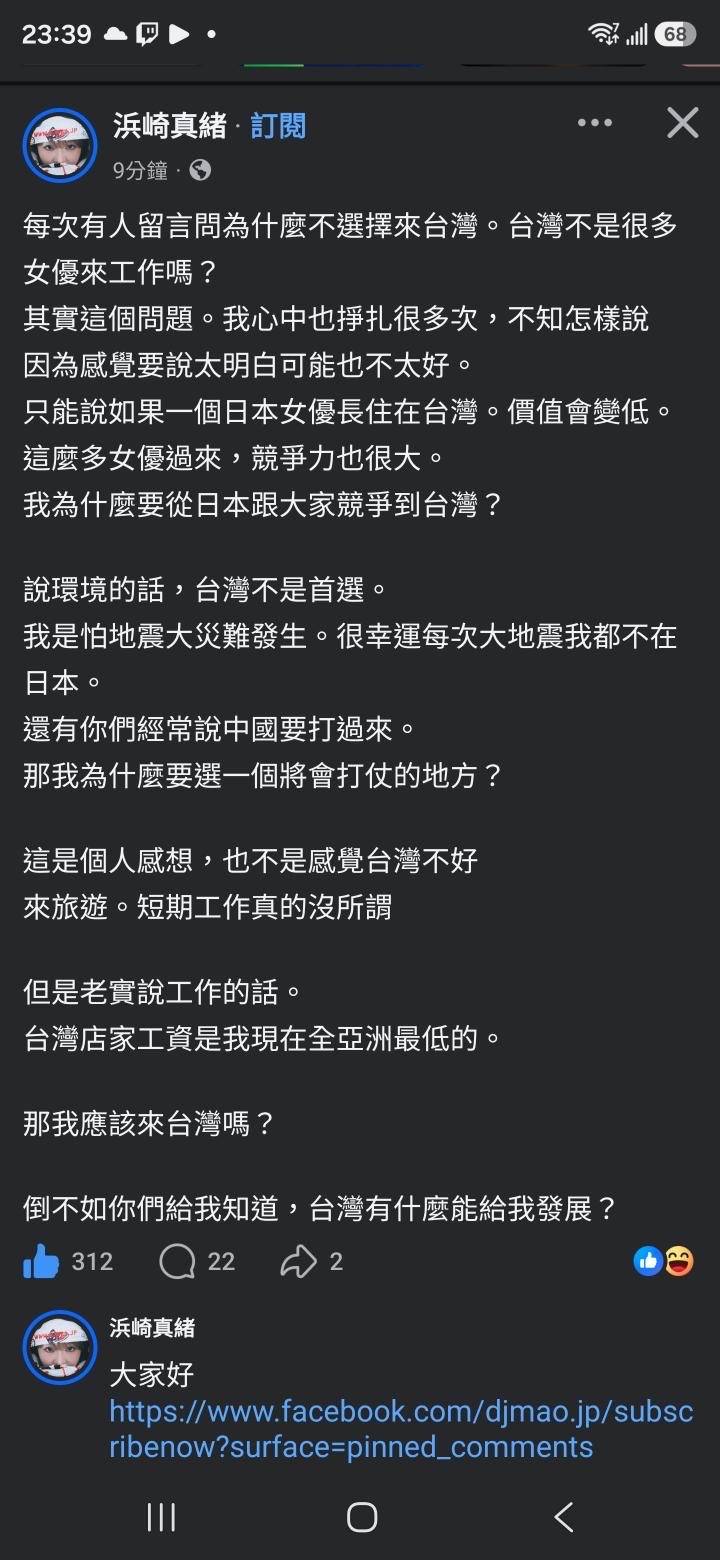Like the post with the thumbs-up icon

point(41,1262)
